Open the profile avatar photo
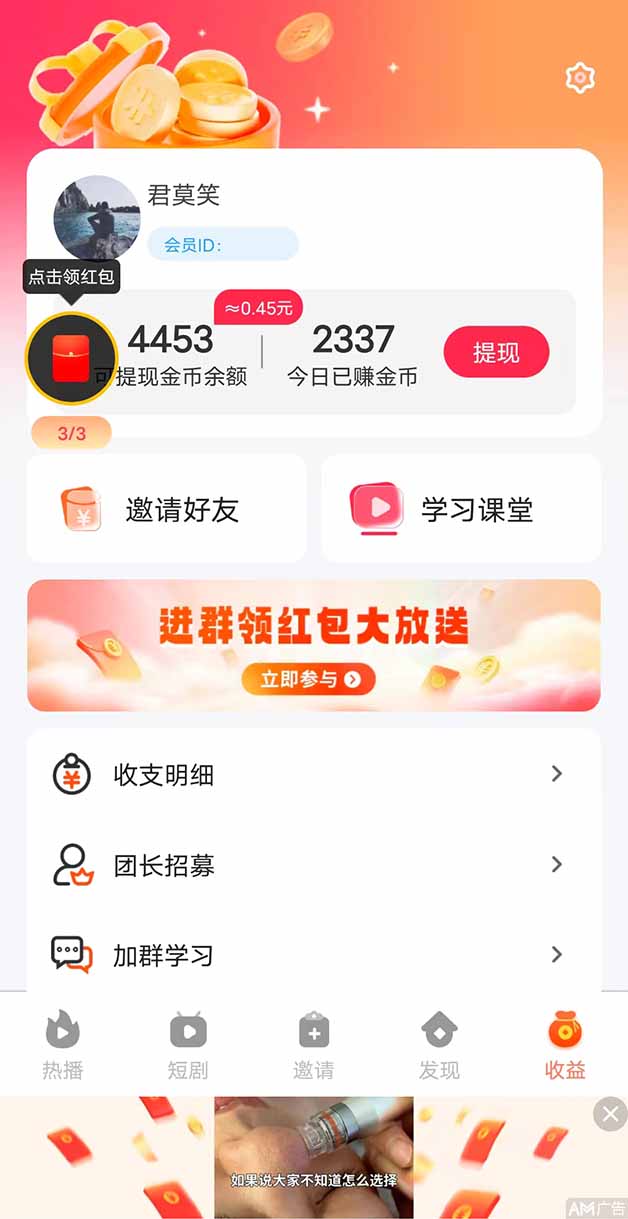The height and width of the screenshot is (1219, 628). click(96, 219)
